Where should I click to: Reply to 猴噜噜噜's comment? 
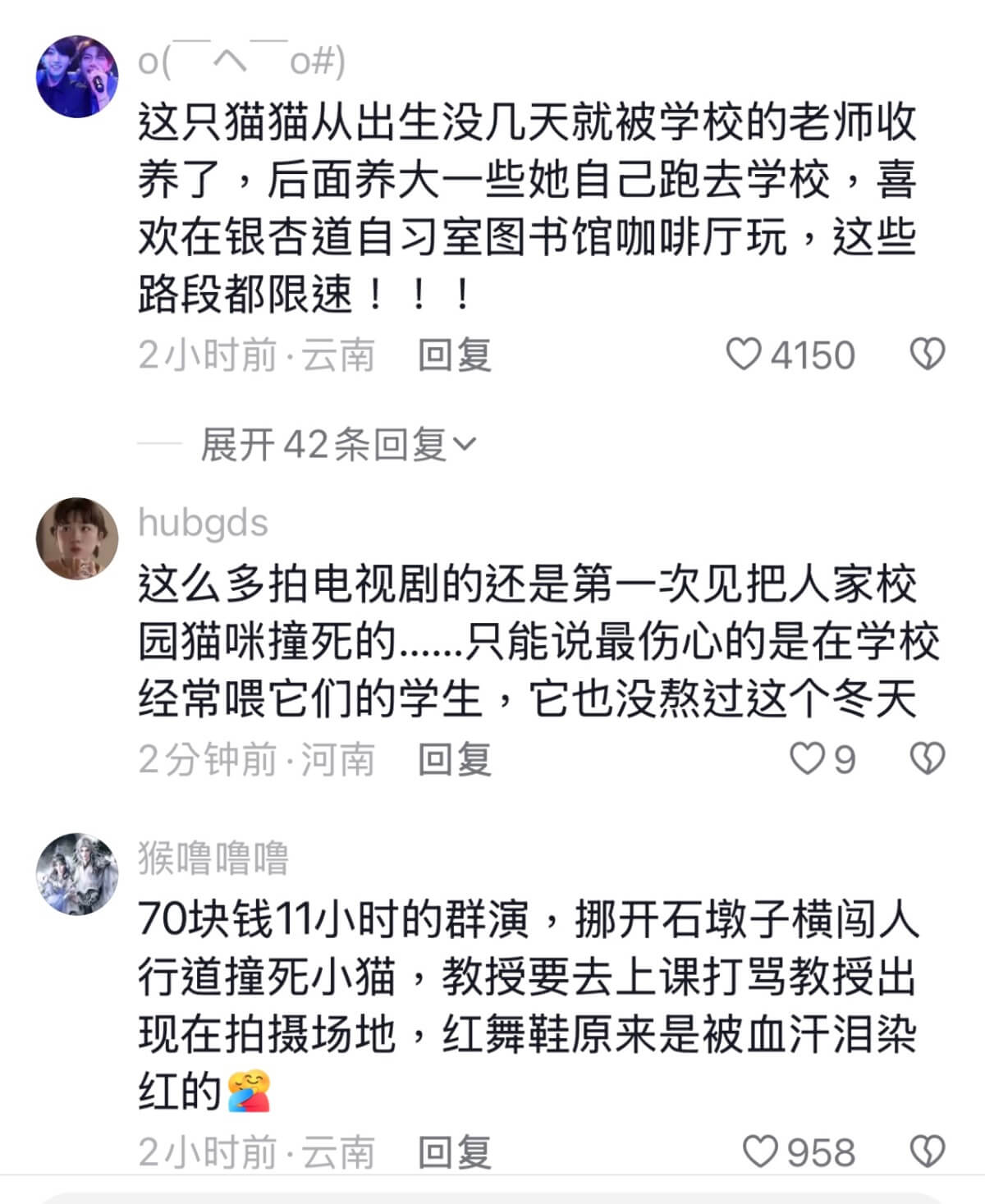coord(454,1152)
